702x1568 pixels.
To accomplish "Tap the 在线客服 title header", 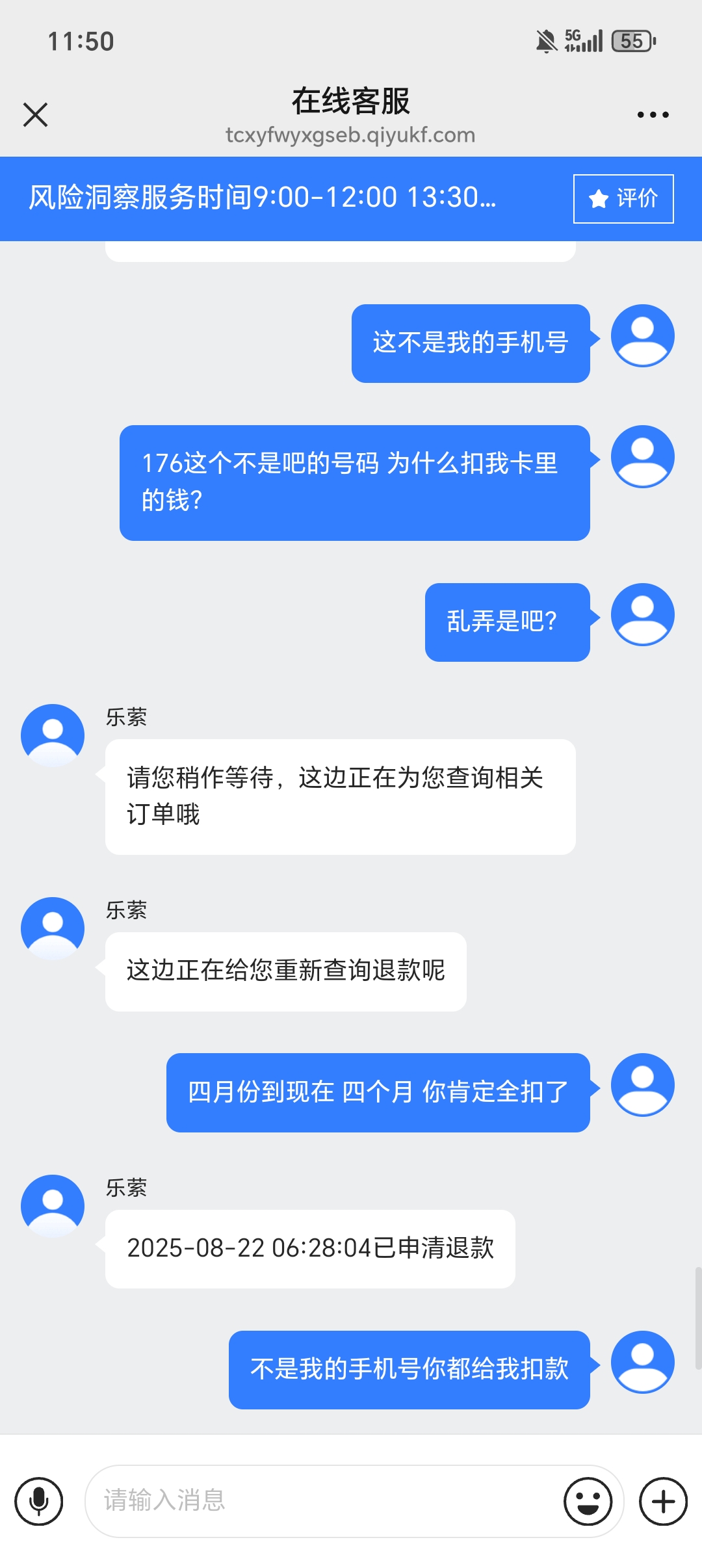I will (x=351, y=101).
